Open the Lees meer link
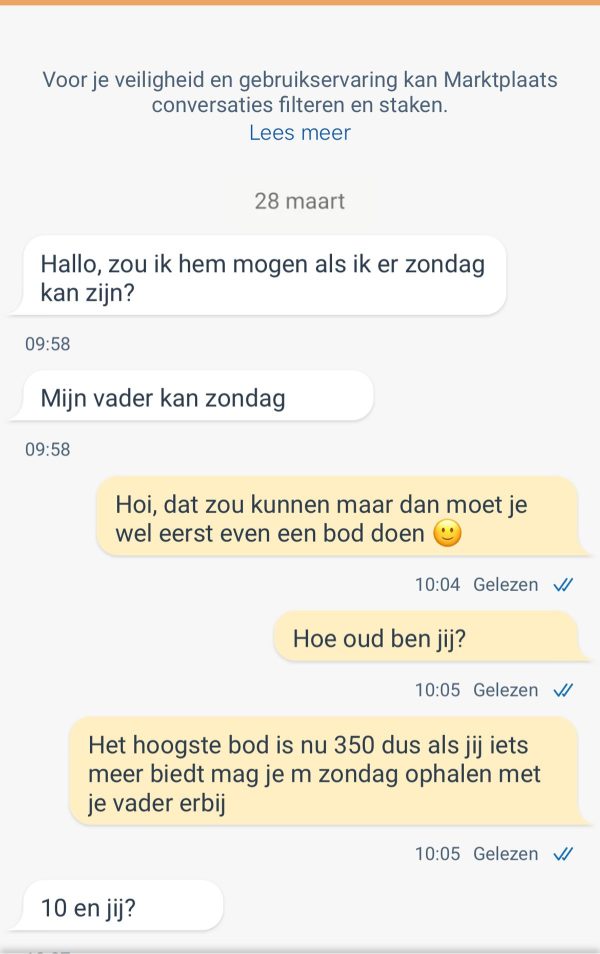Screen dimensions: 600x954 click(x=300, y=132)
